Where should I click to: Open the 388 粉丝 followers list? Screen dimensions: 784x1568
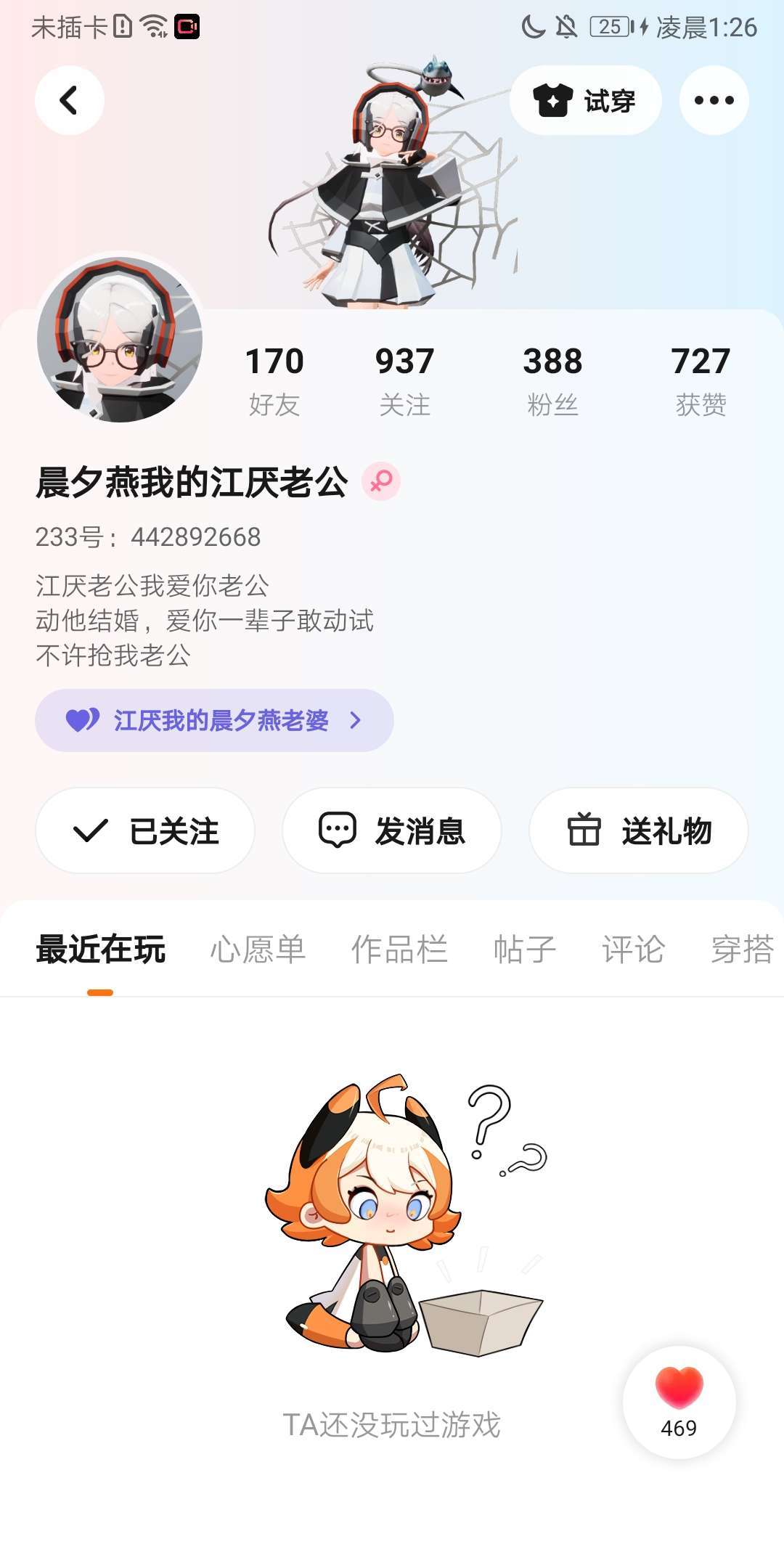pos(552,380)
